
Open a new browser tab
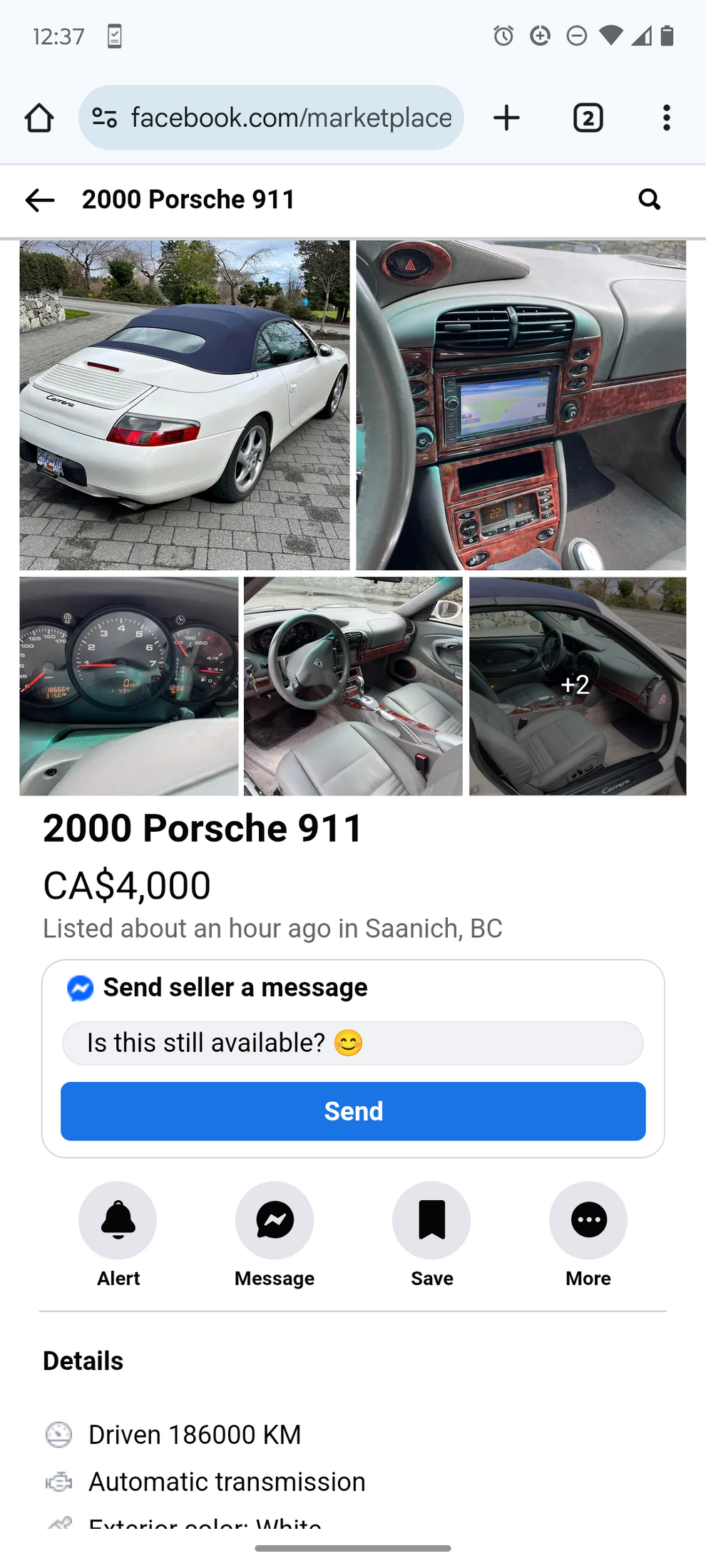[506, 118]
